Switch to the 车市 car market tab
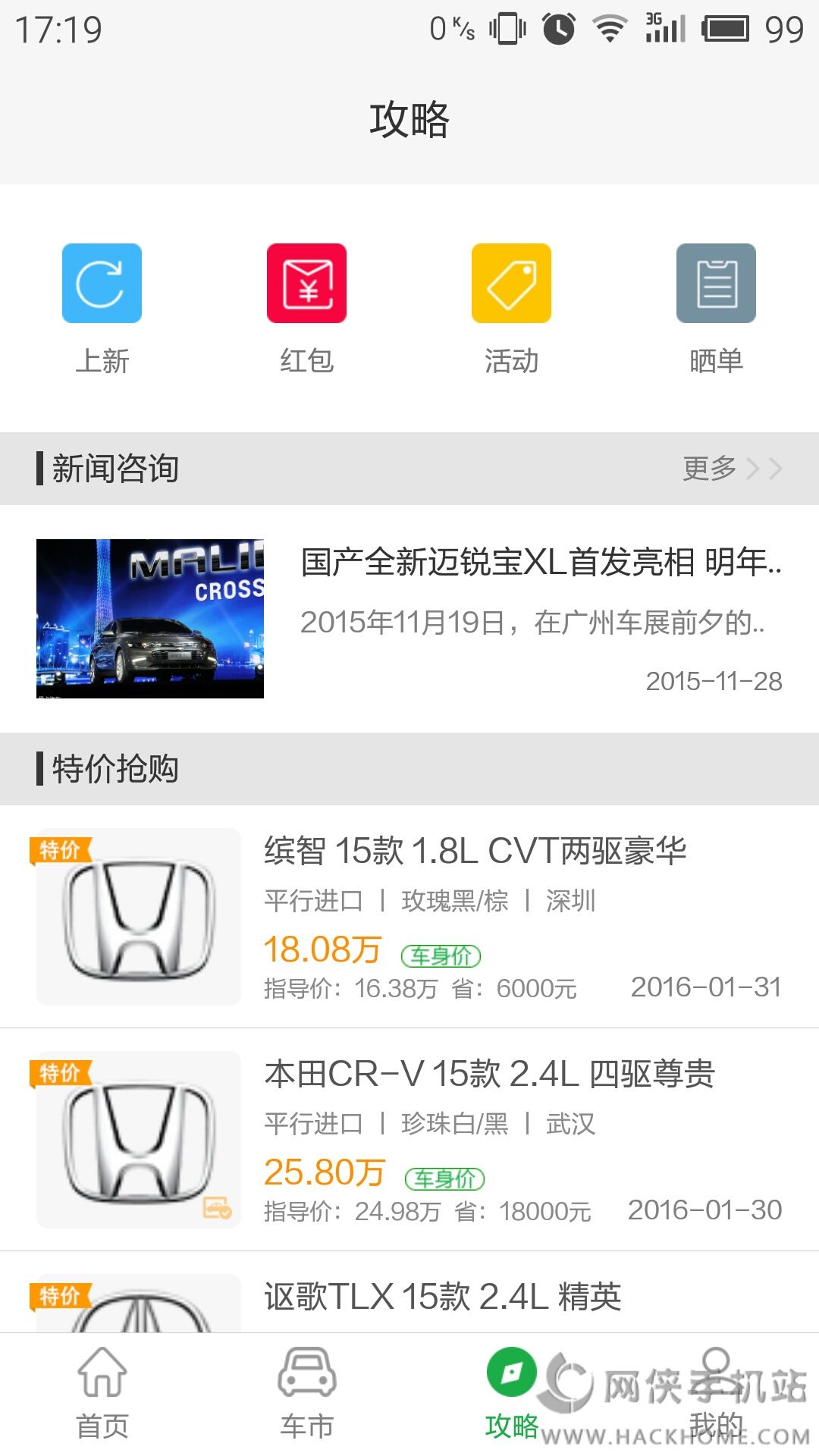The image size is (819, 1456). pos(307,1394)
